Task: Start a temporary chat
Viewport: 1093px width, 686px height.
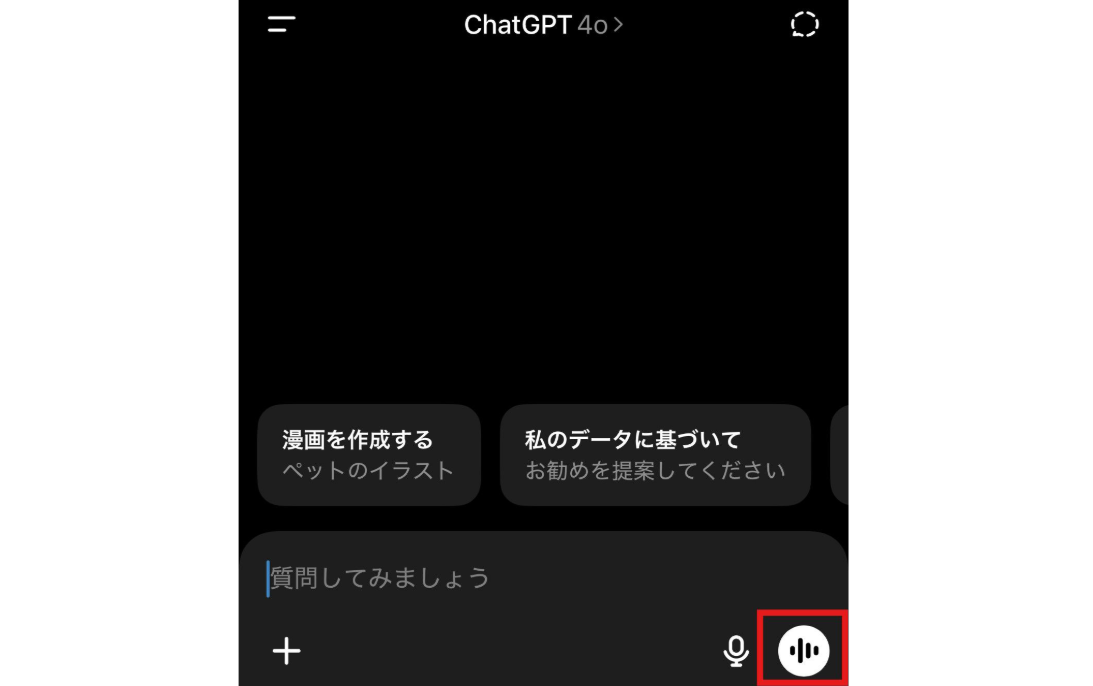Action: click(804, 25)
